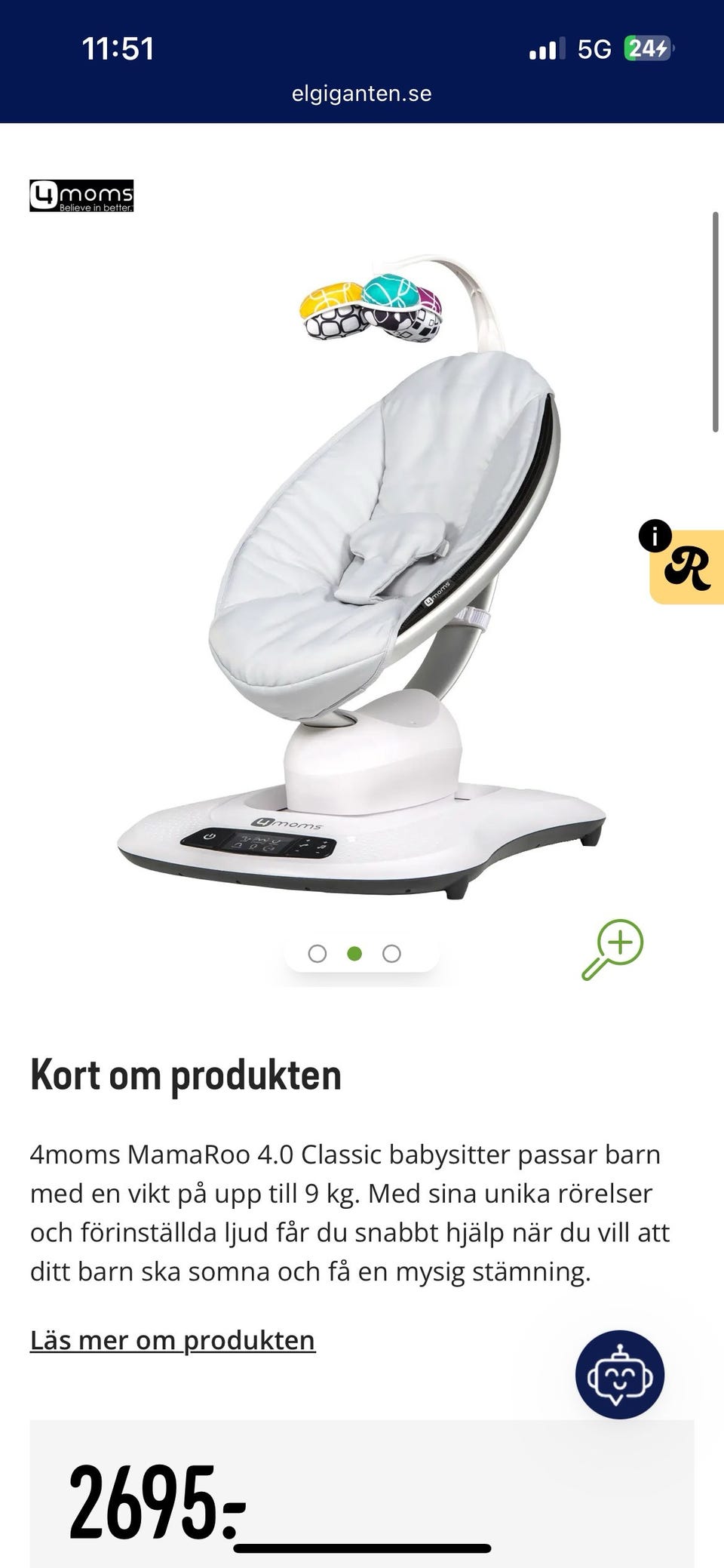Tap the 11:51 clock display
Viewport: 724px width, 1568px height.
[x=118, y=48]
